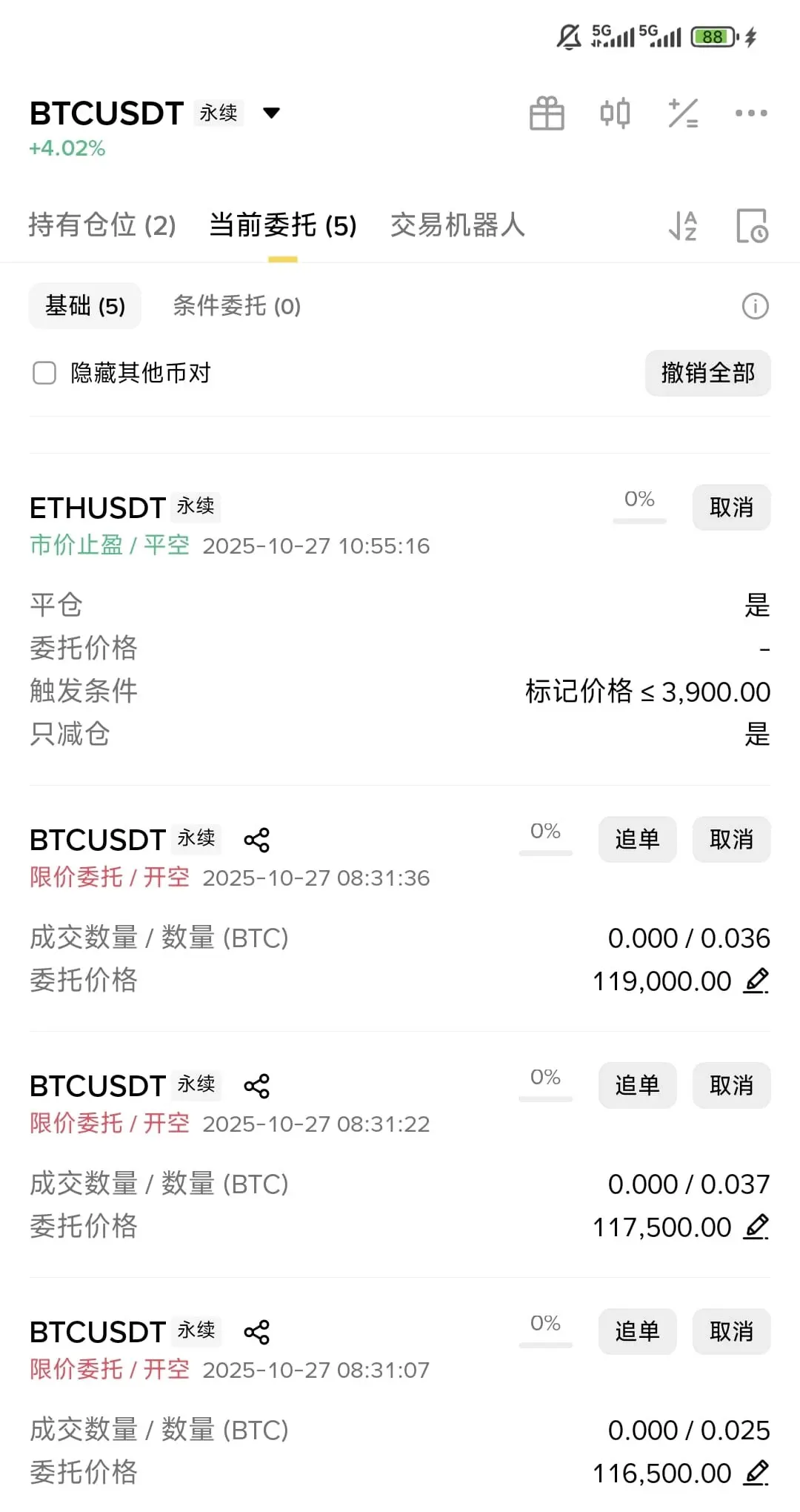Image resolution: width=800 pixels, height=1512 pixels.
Task: Edit the 119,000.00 order price
Action: pyautogui.click(x=756, y=981)
